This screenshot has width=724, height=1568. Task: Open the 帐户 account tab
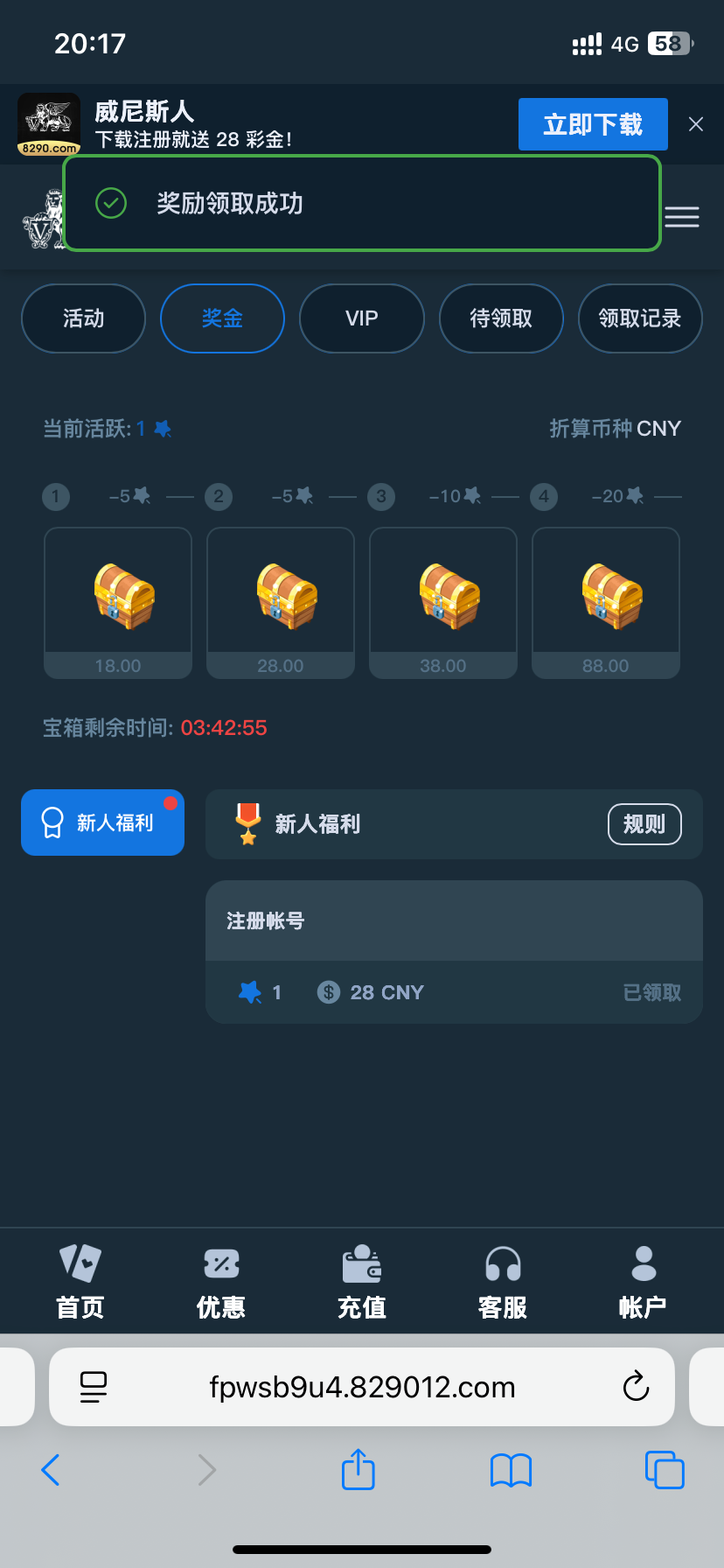coord(644,1283)
